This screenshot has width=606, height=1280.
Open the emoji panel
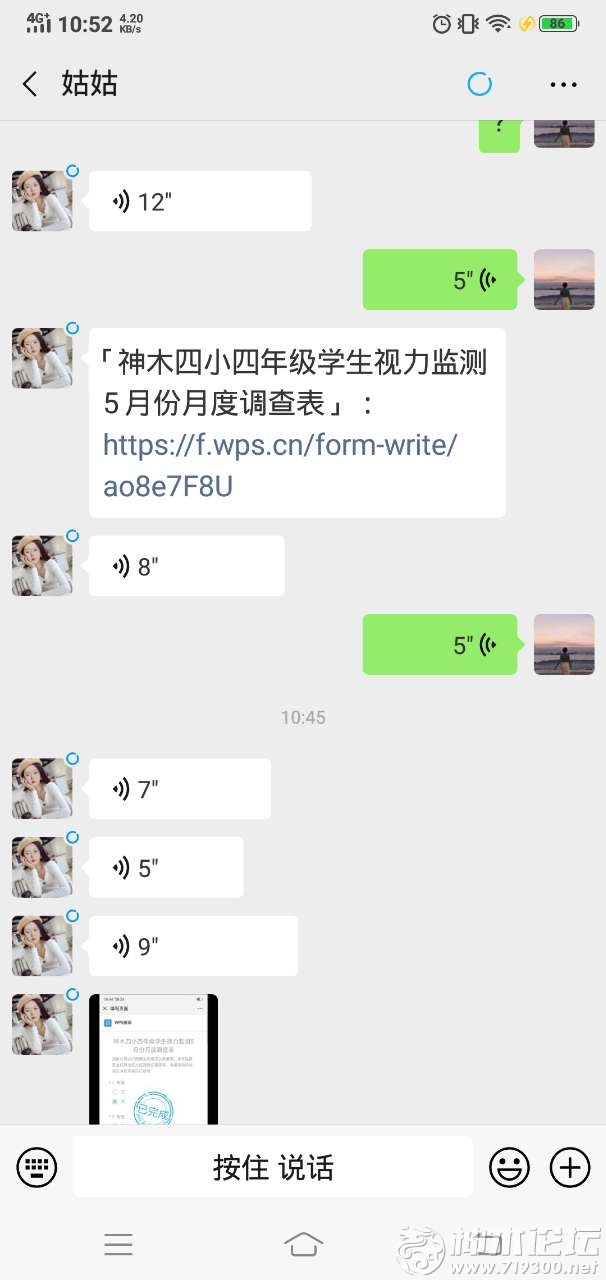pyautogui.click(x=509, y=1166)
